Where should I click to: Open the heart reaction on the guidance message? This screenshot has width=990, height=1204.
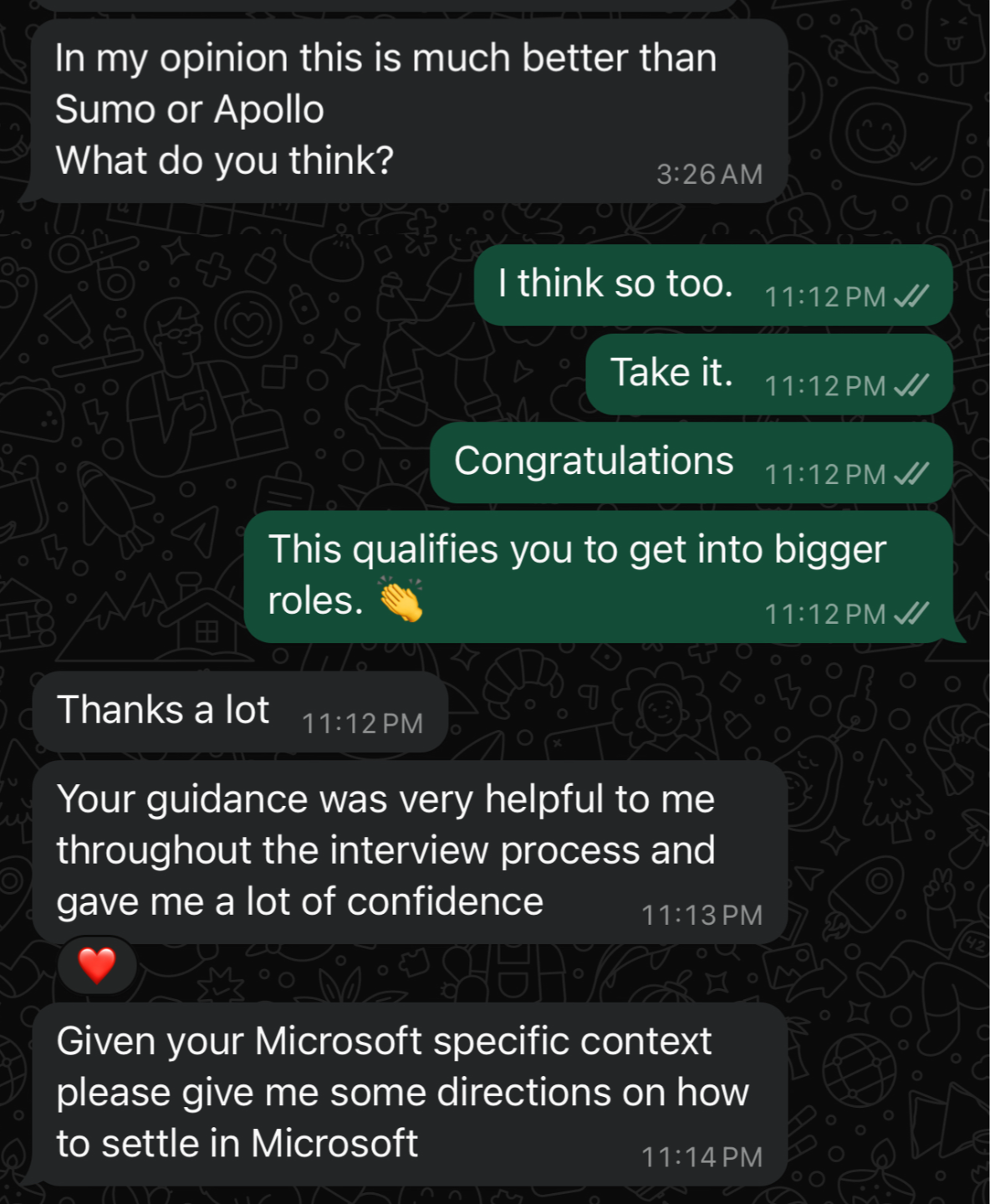tap(97, 965)
